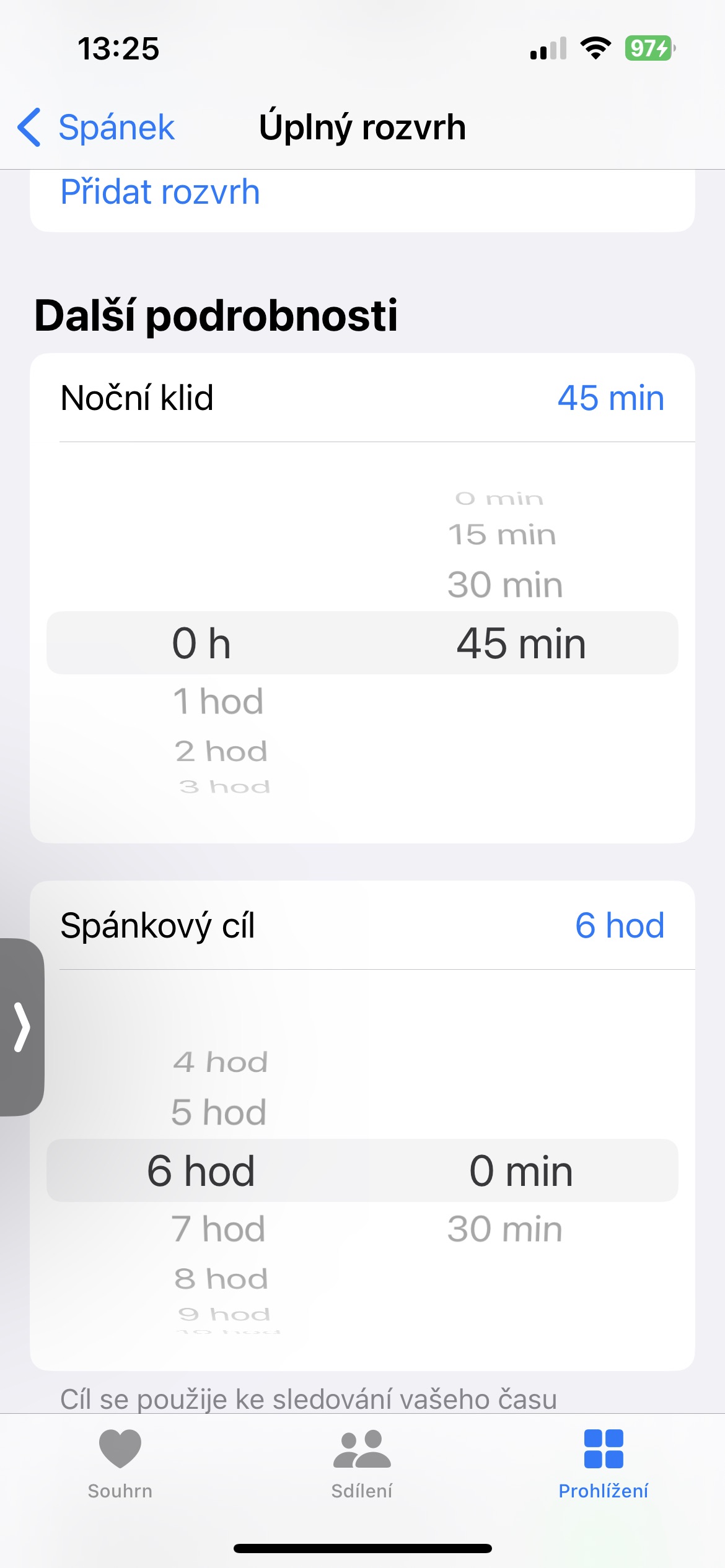Select 30 min in Noční klid picker
725x1568 pixels.
click(505, 585)
